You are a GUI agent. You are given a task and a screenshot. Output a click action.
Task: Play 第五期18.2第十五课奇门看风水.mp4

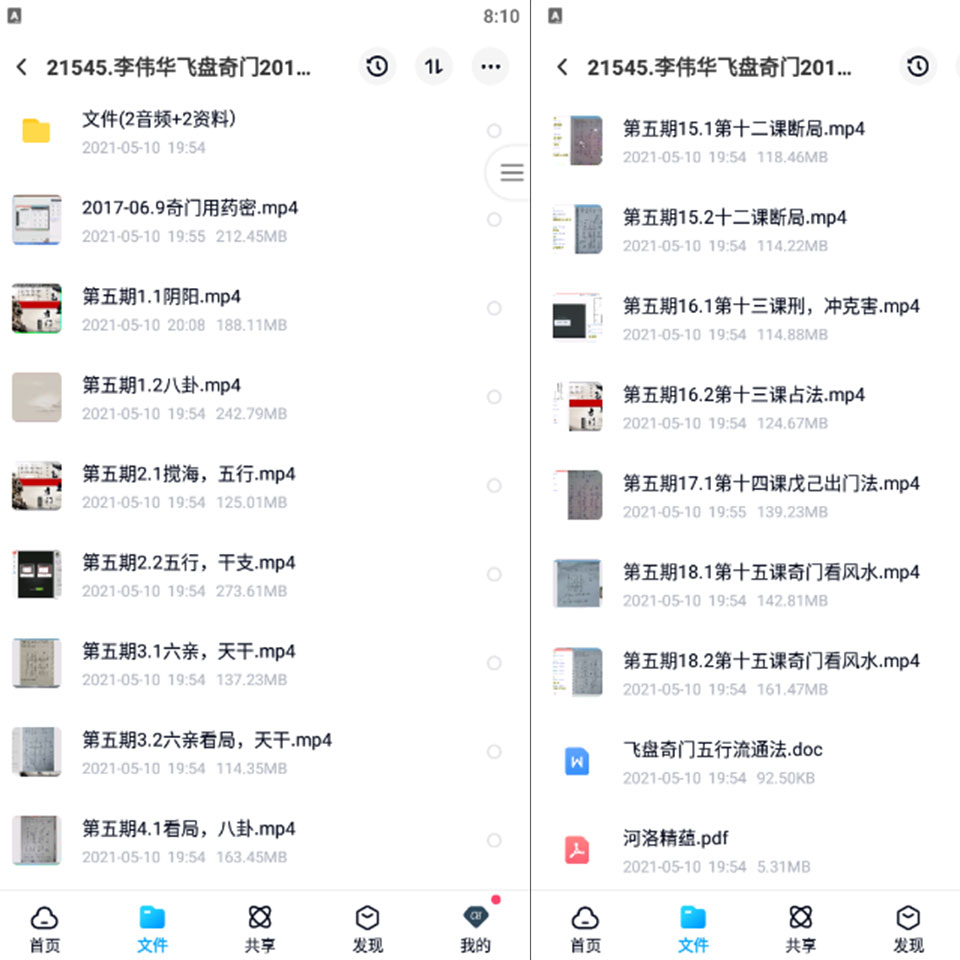[x=770, y=672]
